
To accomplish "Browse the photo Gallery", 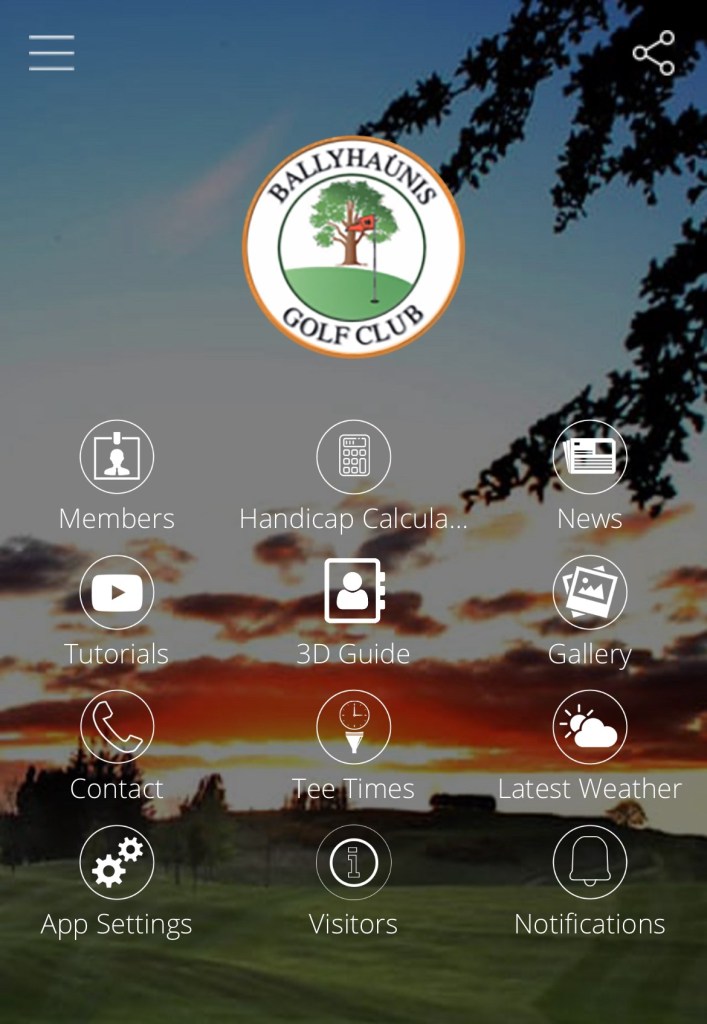I will coord(590,592).
